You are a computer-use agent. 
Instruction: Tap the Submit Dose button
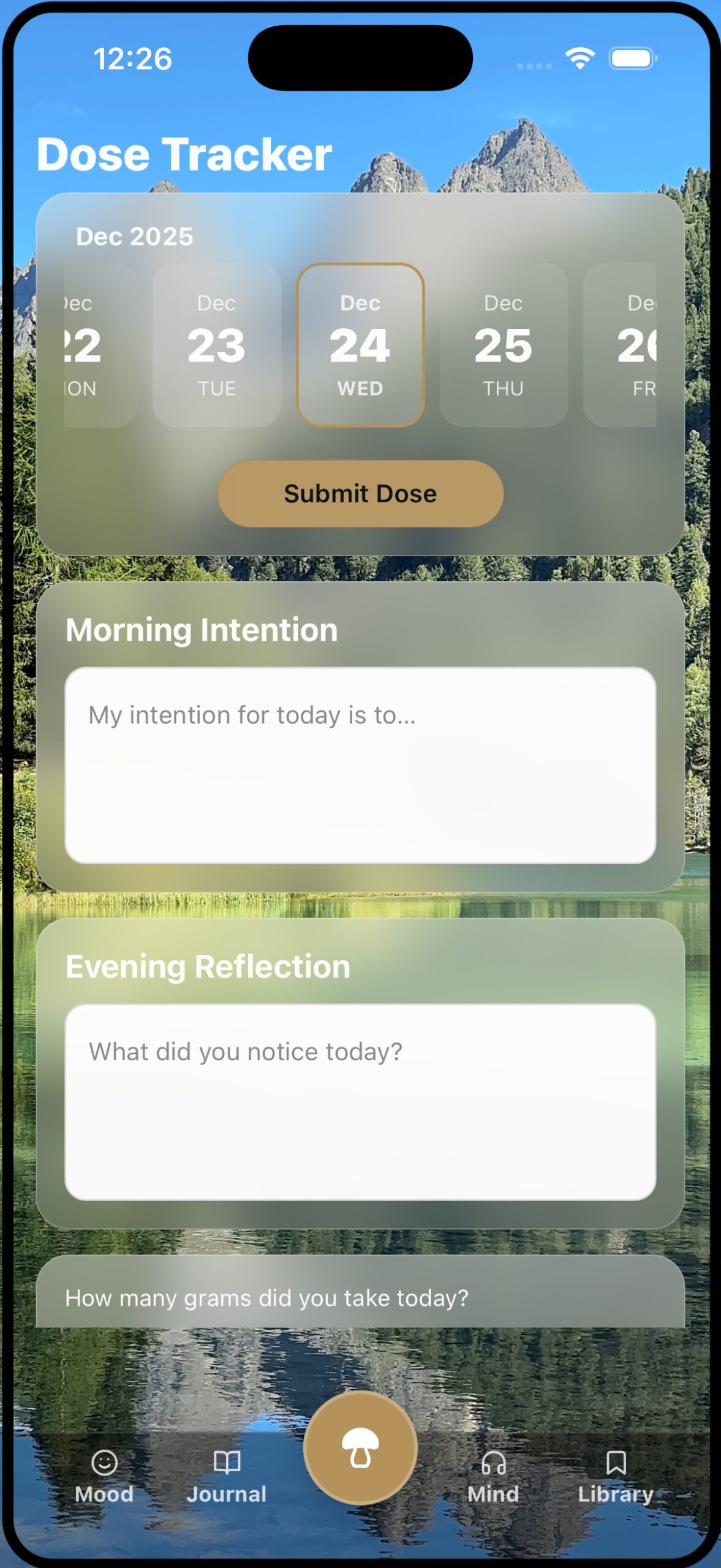pos(360,494)
